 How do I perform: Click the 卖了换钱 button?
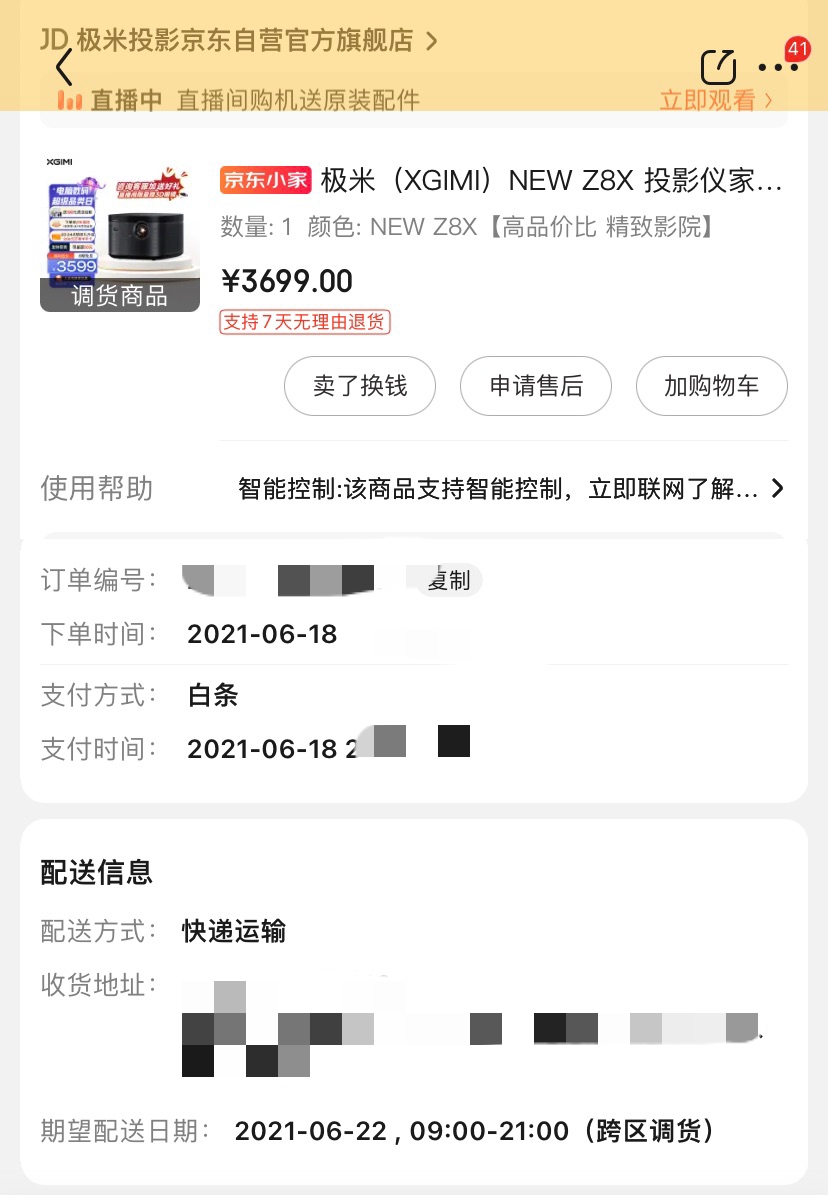coord(359,386)
